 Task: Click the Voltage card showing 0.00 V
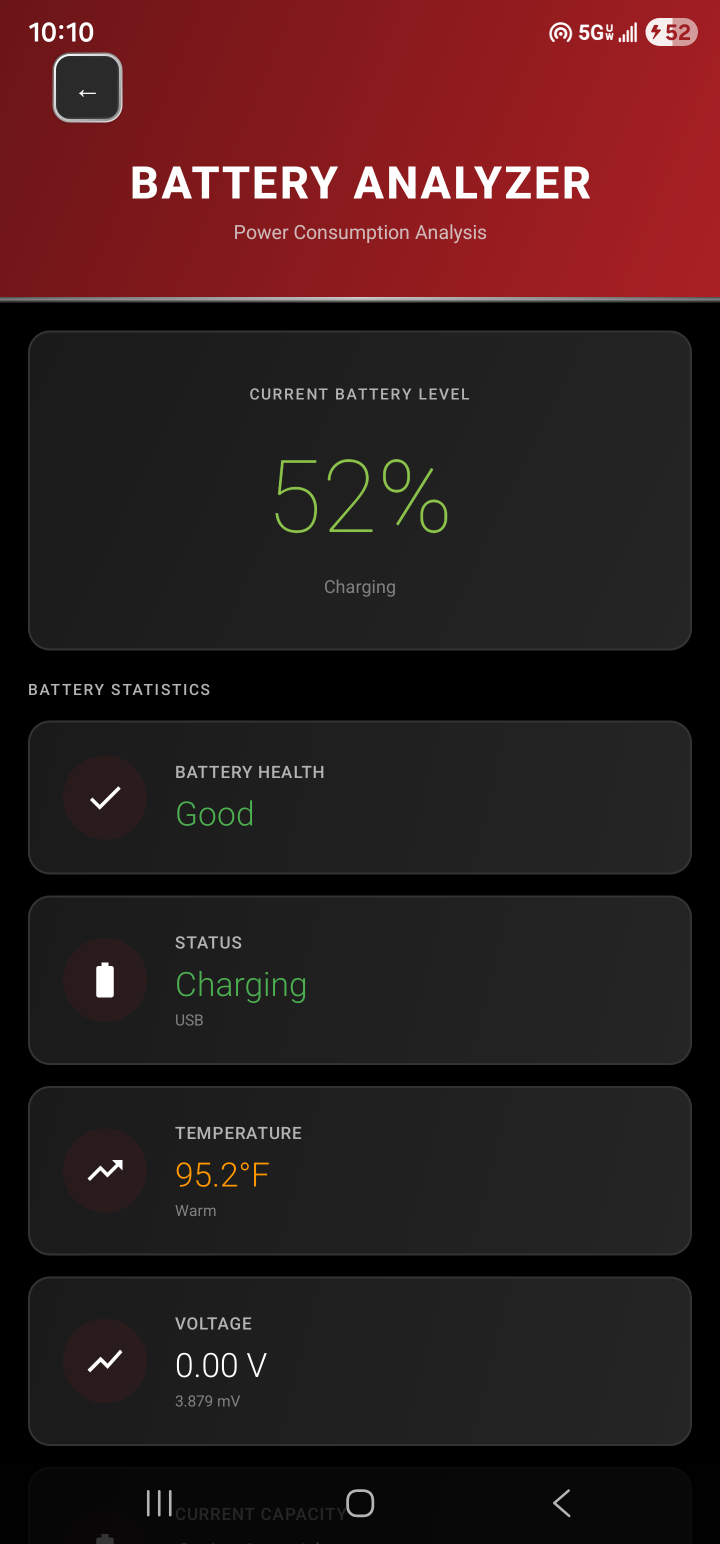pyautogui.click(x=360, y=1361)
